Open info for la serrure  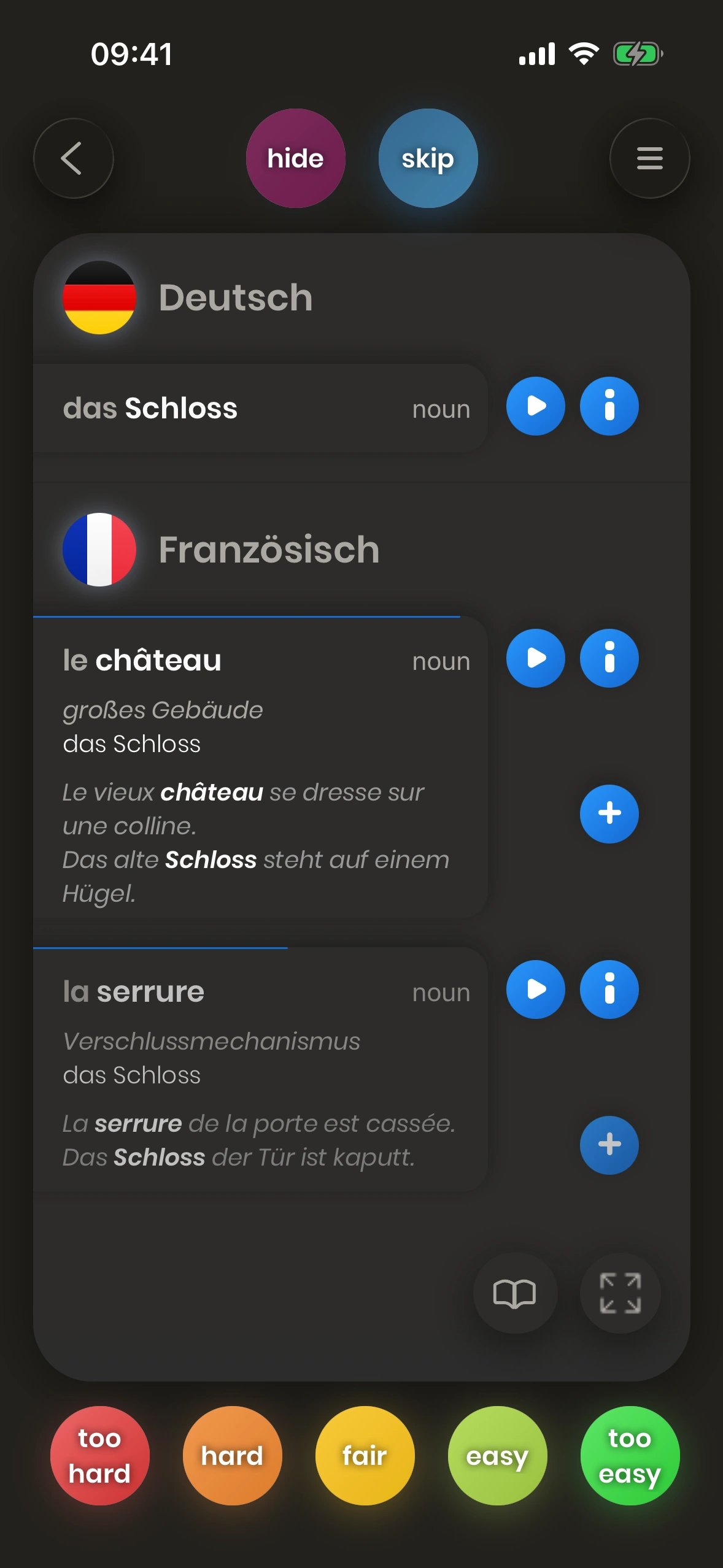609,990
